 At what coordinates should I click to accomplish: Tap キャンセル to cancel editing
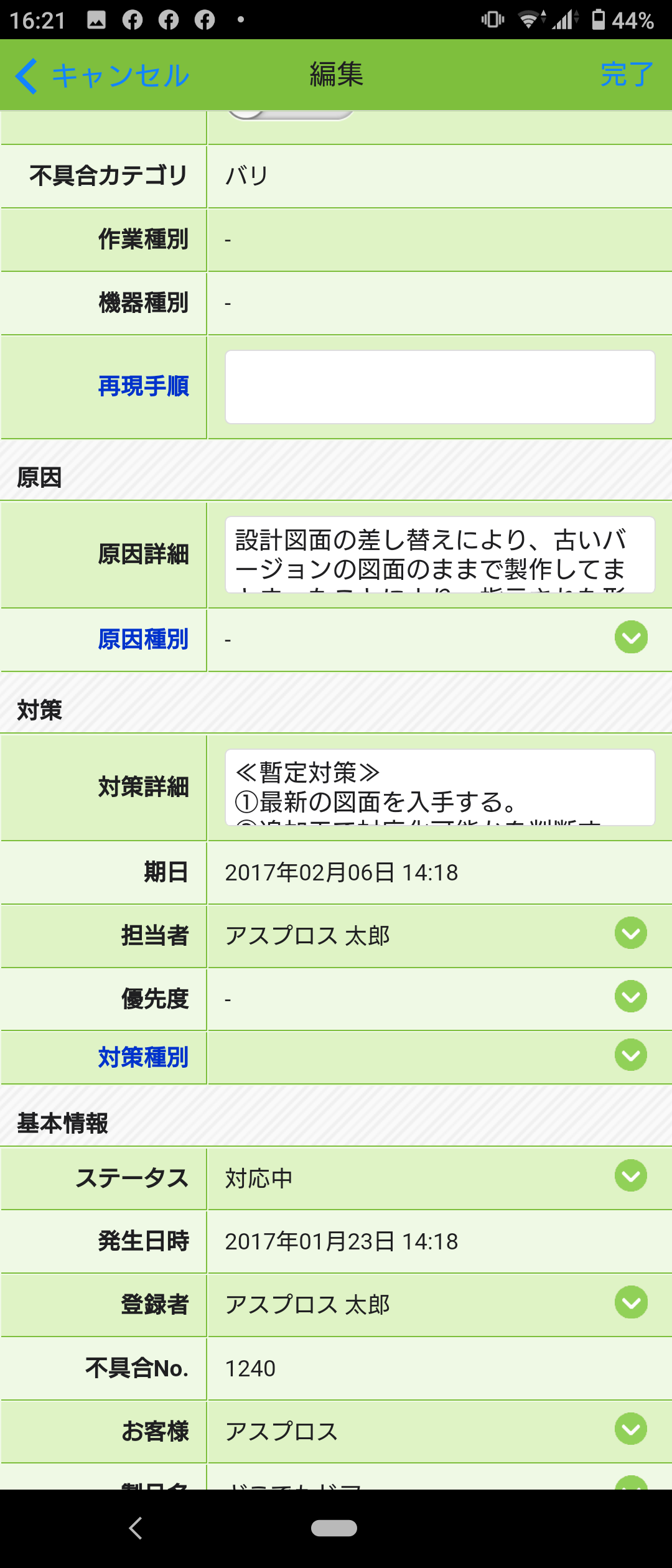pos(103,76)
